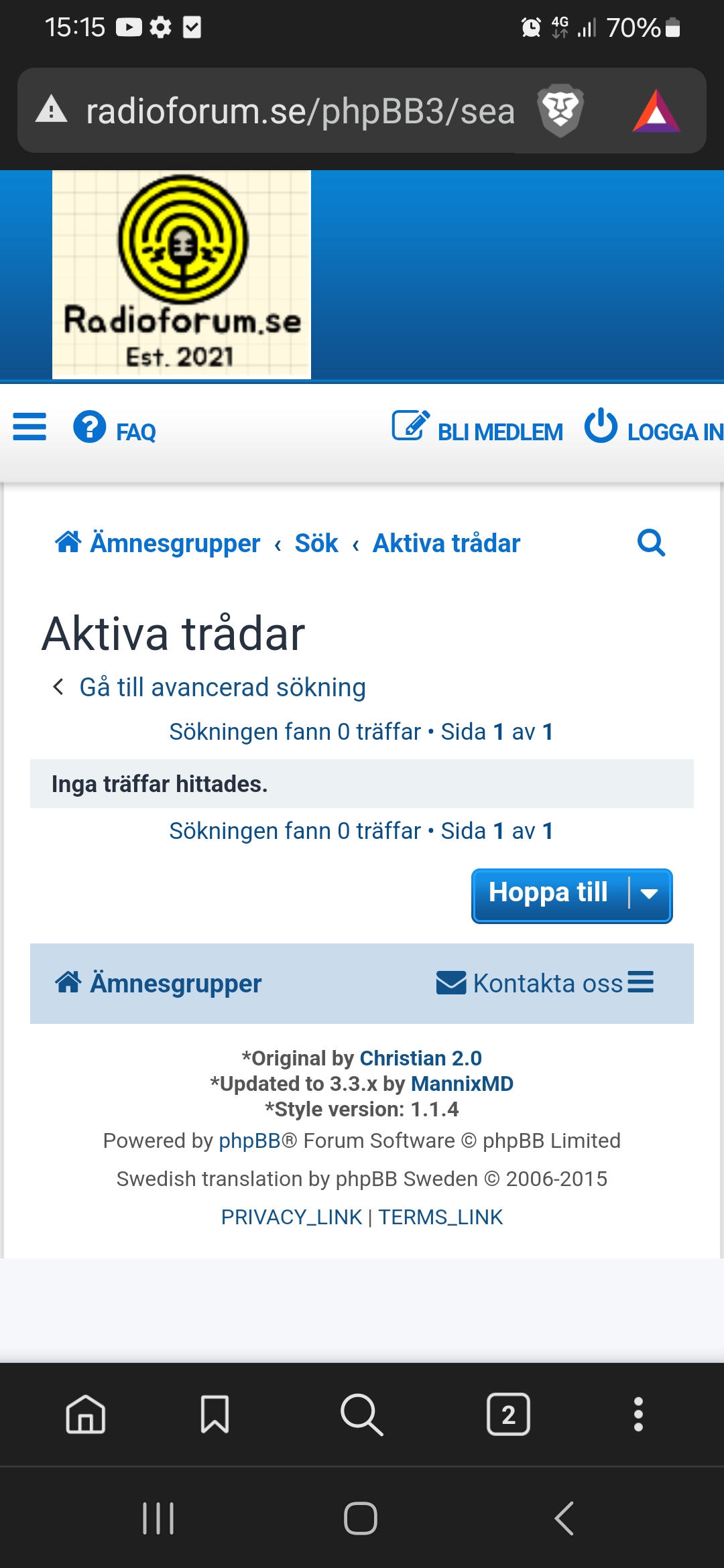Open Ämnesgrupper in the breadcrumb
The height and width of the screenshot is (1568, 724).
(x=158, y=543)
